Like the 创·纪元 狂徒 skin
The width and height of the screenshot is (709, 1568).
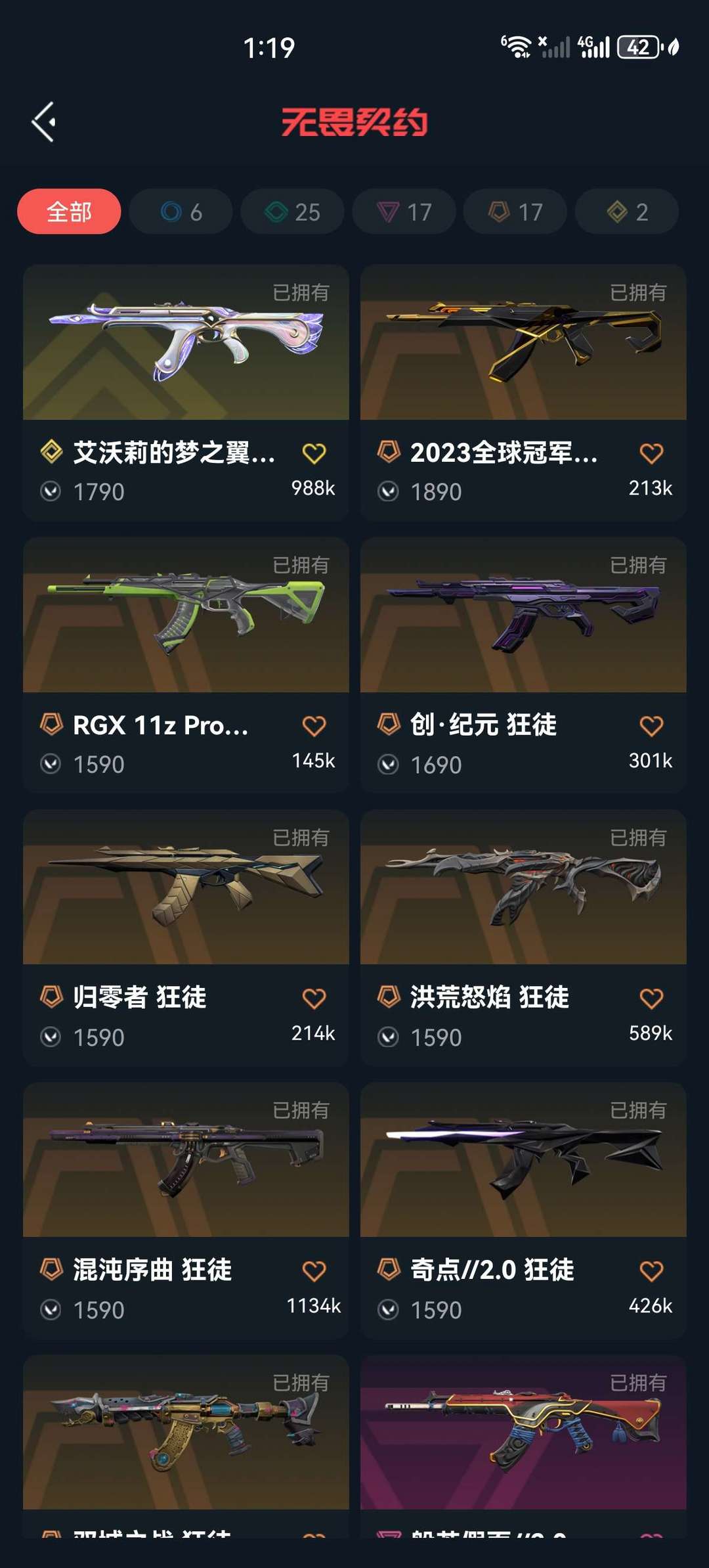(x=651, y=726)
